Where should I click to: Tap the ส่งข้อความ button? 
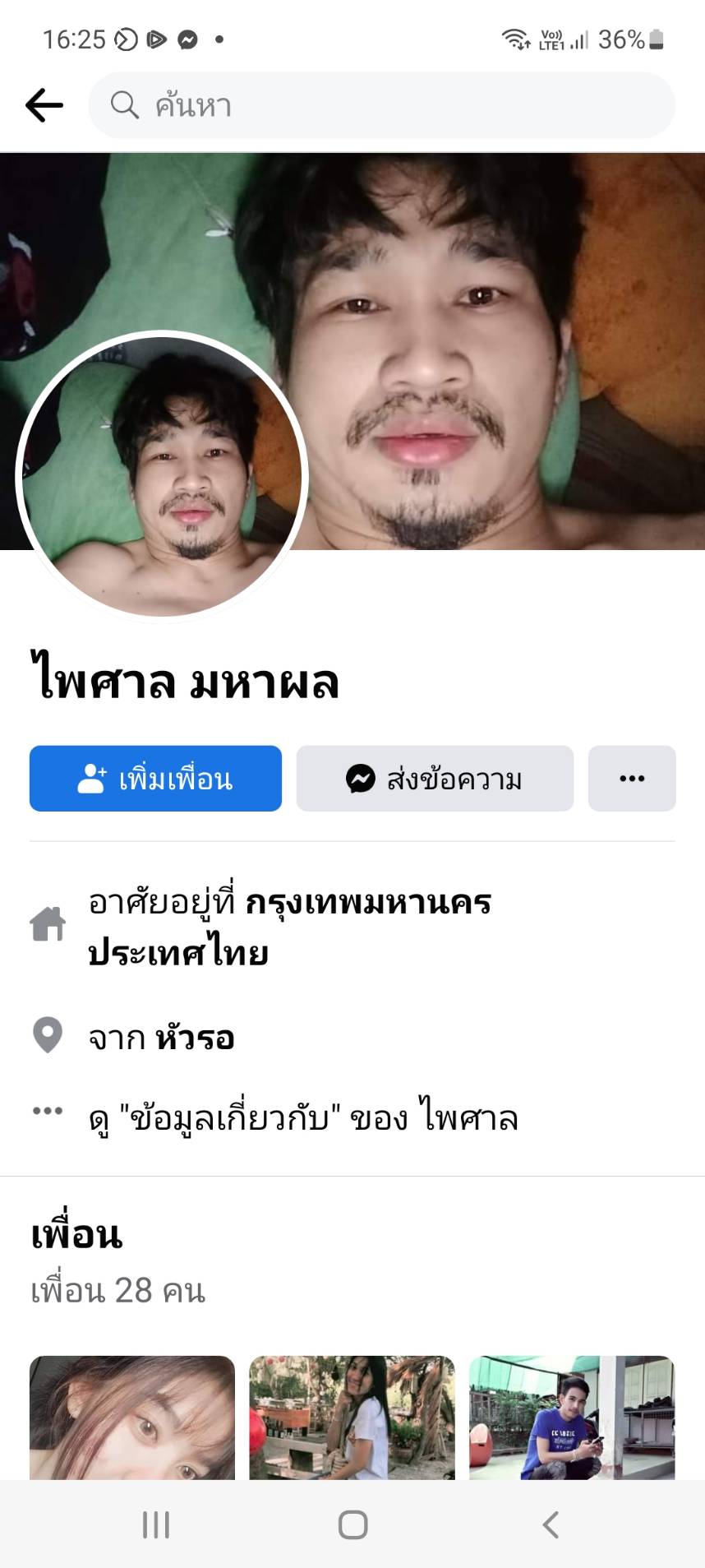pyautogui.click(x=435, y=778)
